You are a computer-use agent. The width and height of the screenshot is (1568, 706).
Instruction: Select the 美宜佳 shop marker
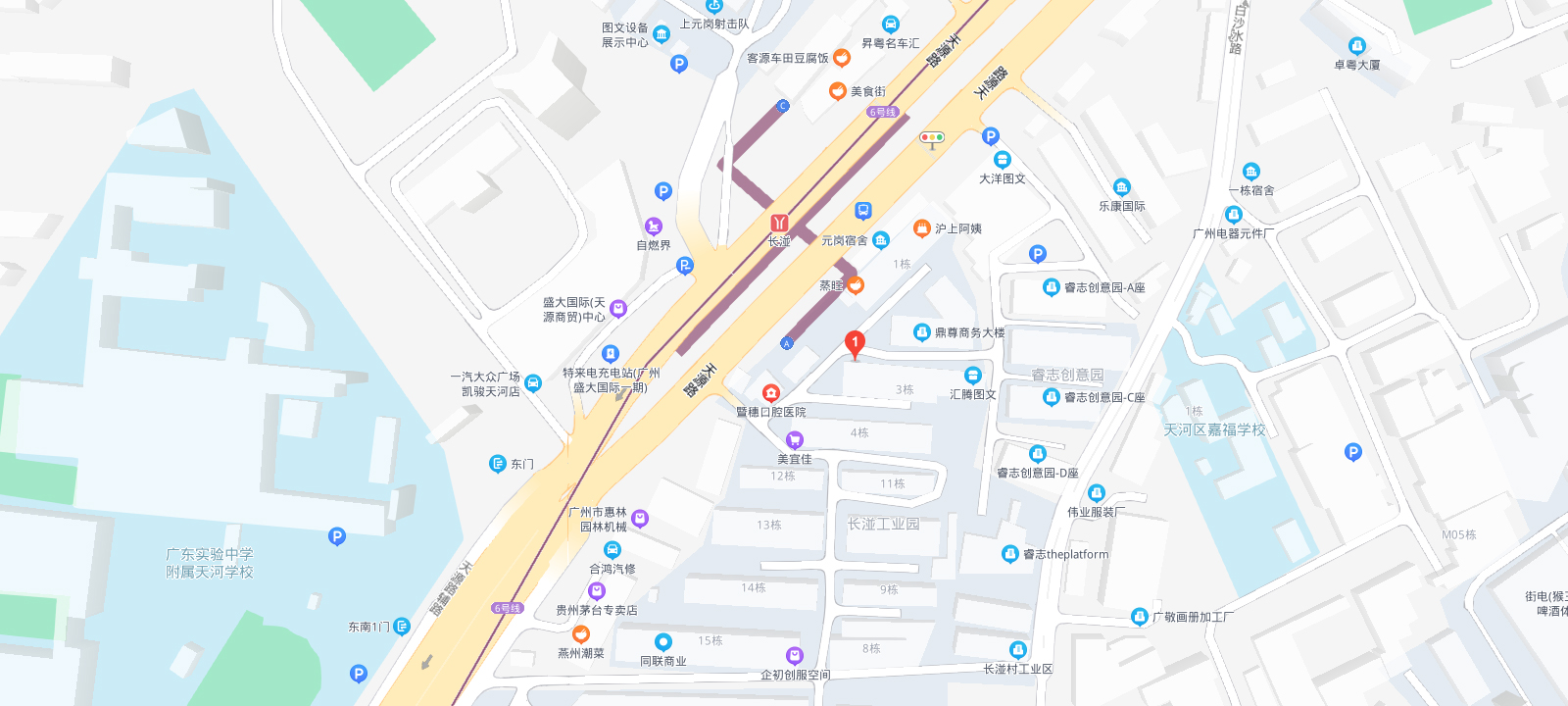(x=795, y=440)
